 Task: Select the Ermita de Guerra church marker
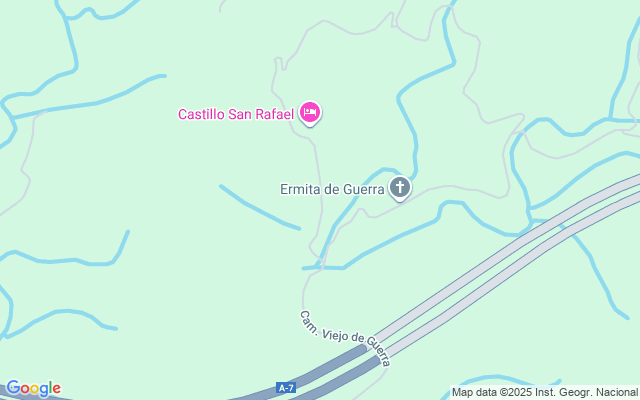click(x=400, y=188)
